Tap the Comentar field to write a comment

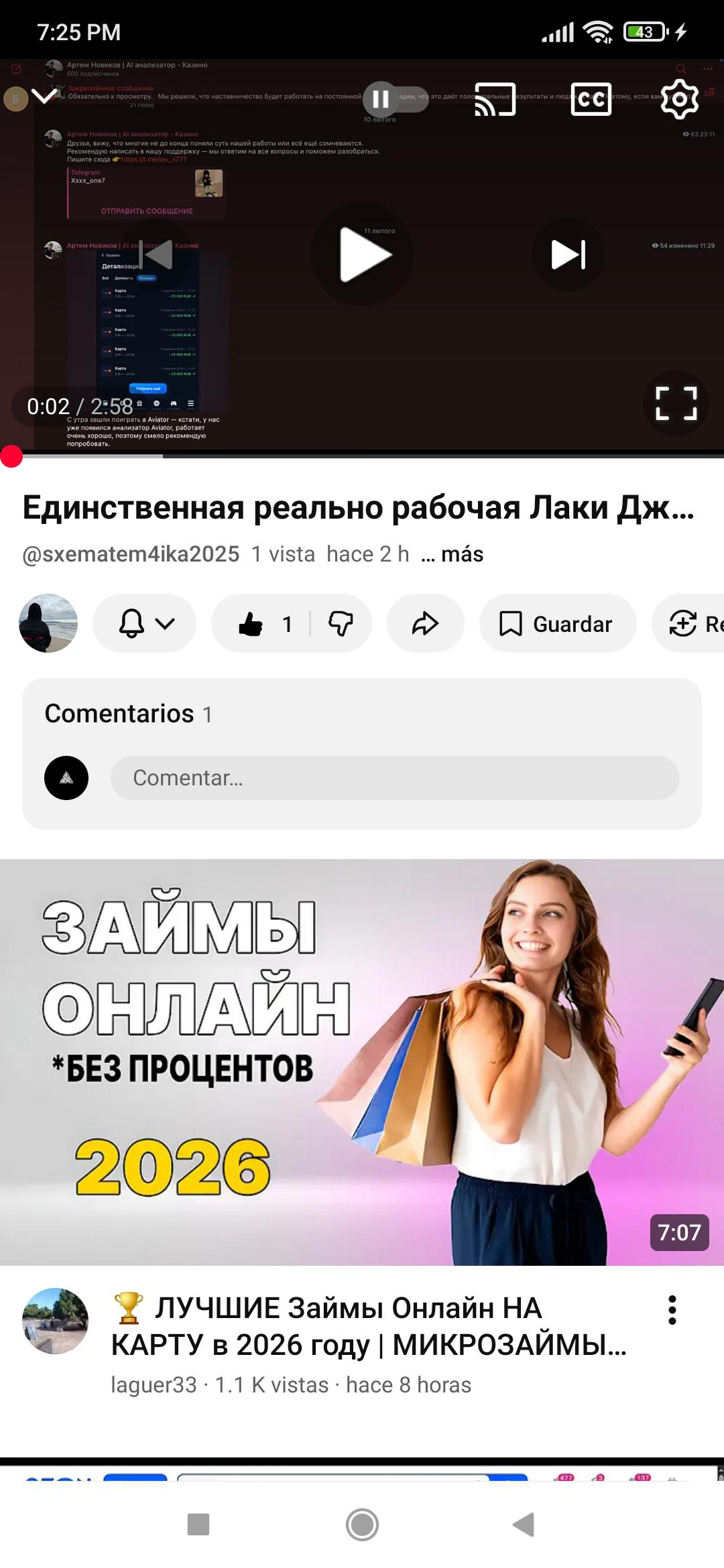(x=395, y=778)
